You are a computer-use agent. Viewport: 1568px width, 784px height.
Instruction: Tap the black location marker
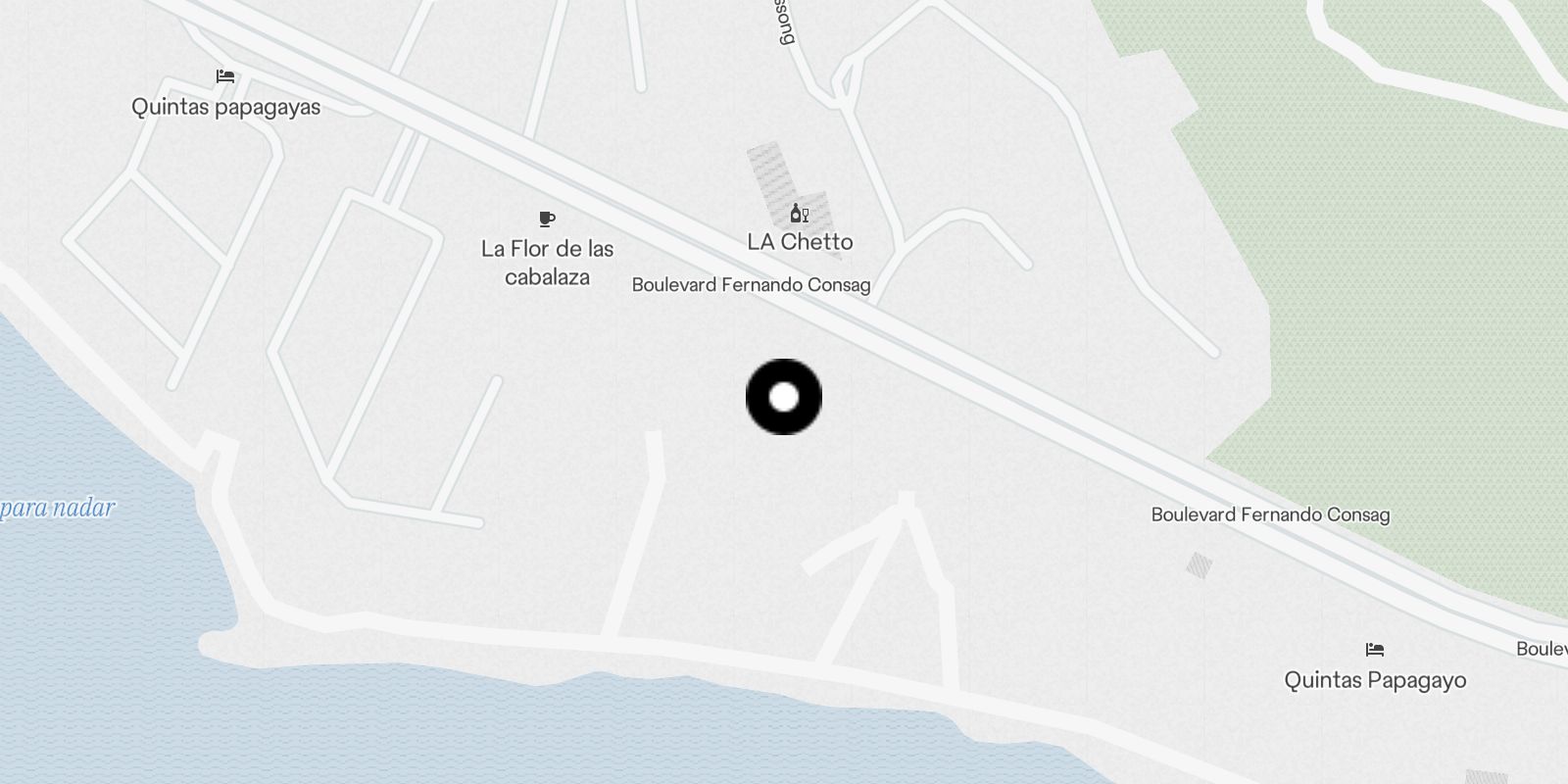tap(784, 397)
